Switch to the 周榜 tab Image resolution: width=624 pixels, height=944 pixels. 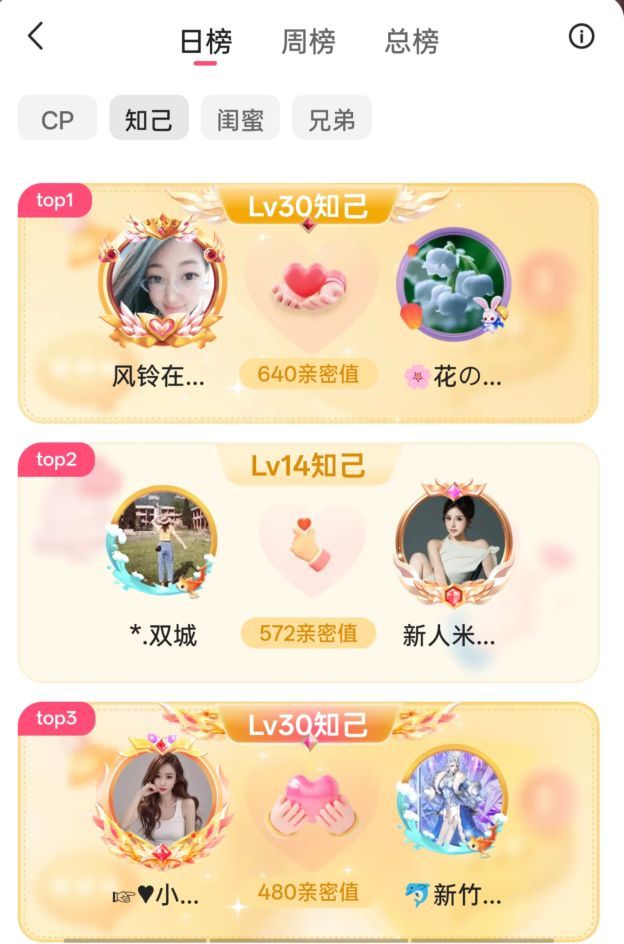pyautogui.click(x=308, y=42)
